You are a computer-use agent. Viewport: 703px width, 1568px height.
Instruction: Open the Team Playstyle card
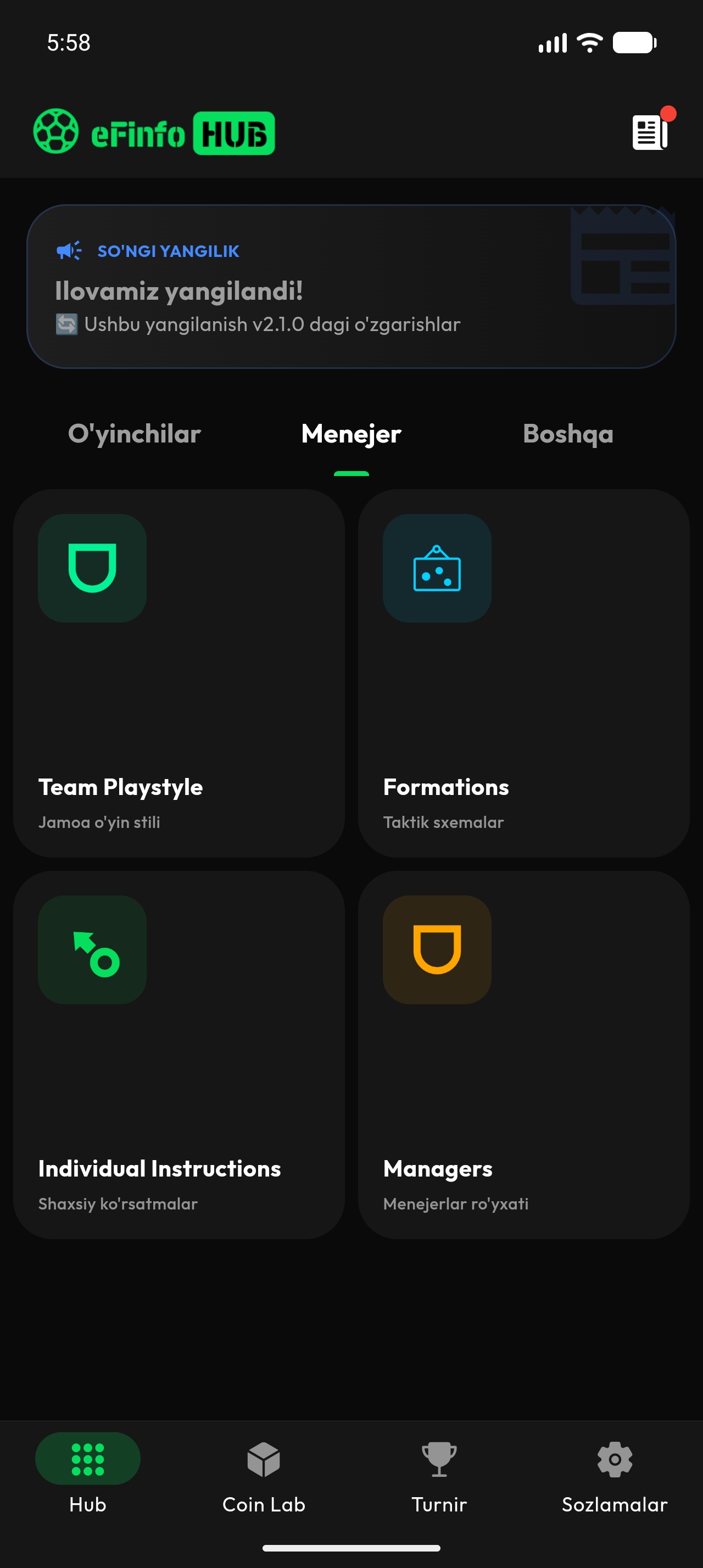click(179, 673)
